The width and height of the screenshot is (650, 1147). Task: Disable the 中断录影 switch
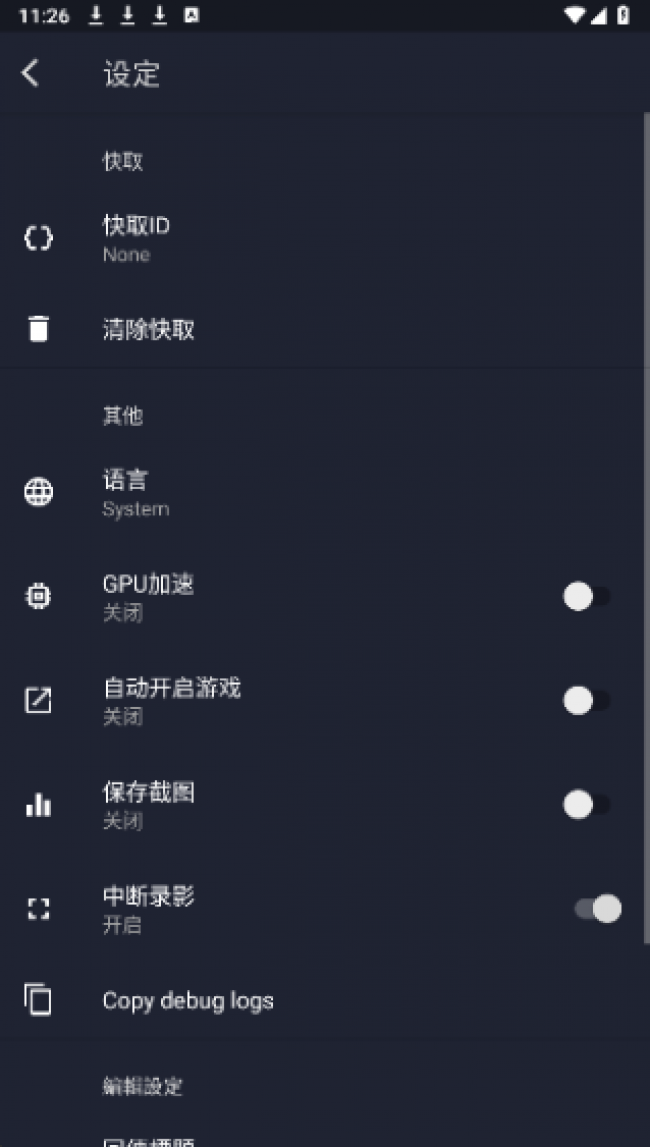coord(597,909)
